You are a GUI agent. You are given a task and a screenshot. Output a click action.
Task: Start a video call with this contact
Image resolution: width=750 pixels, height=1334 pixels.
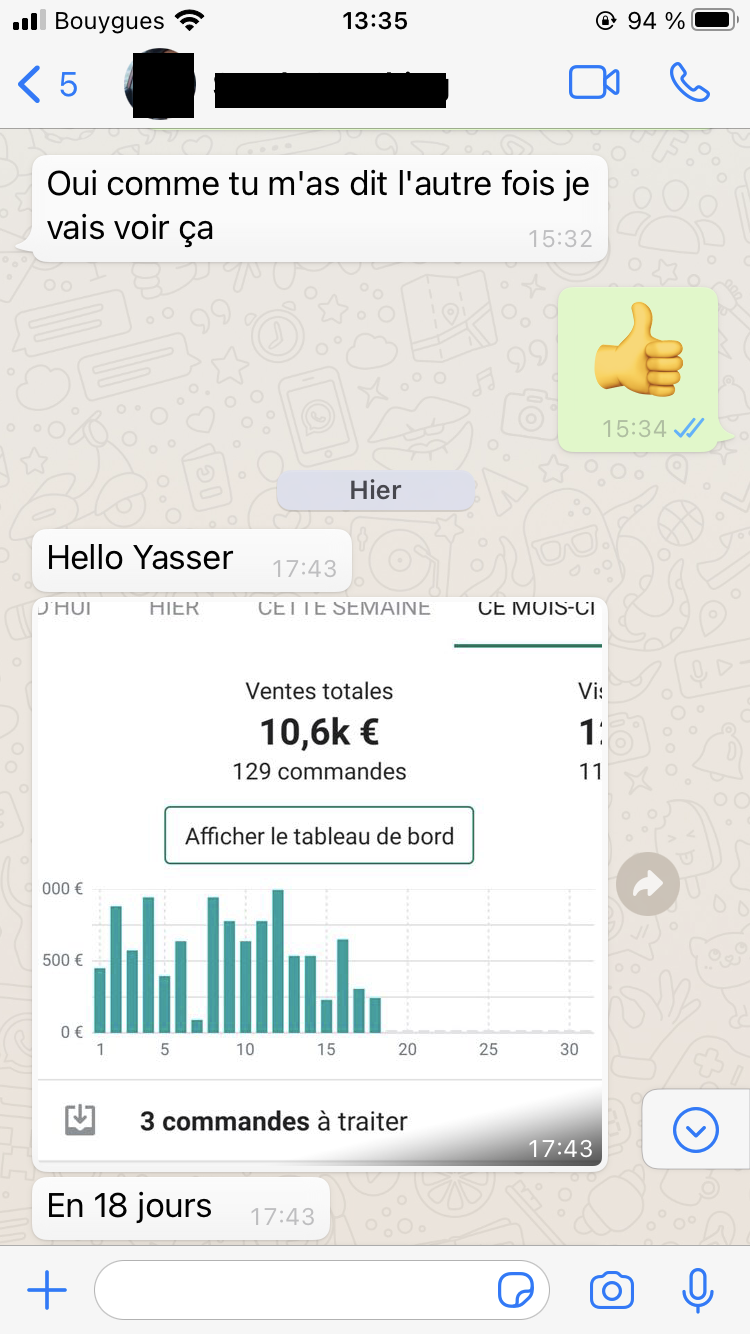pyautogui.click(x=594, y=83)
